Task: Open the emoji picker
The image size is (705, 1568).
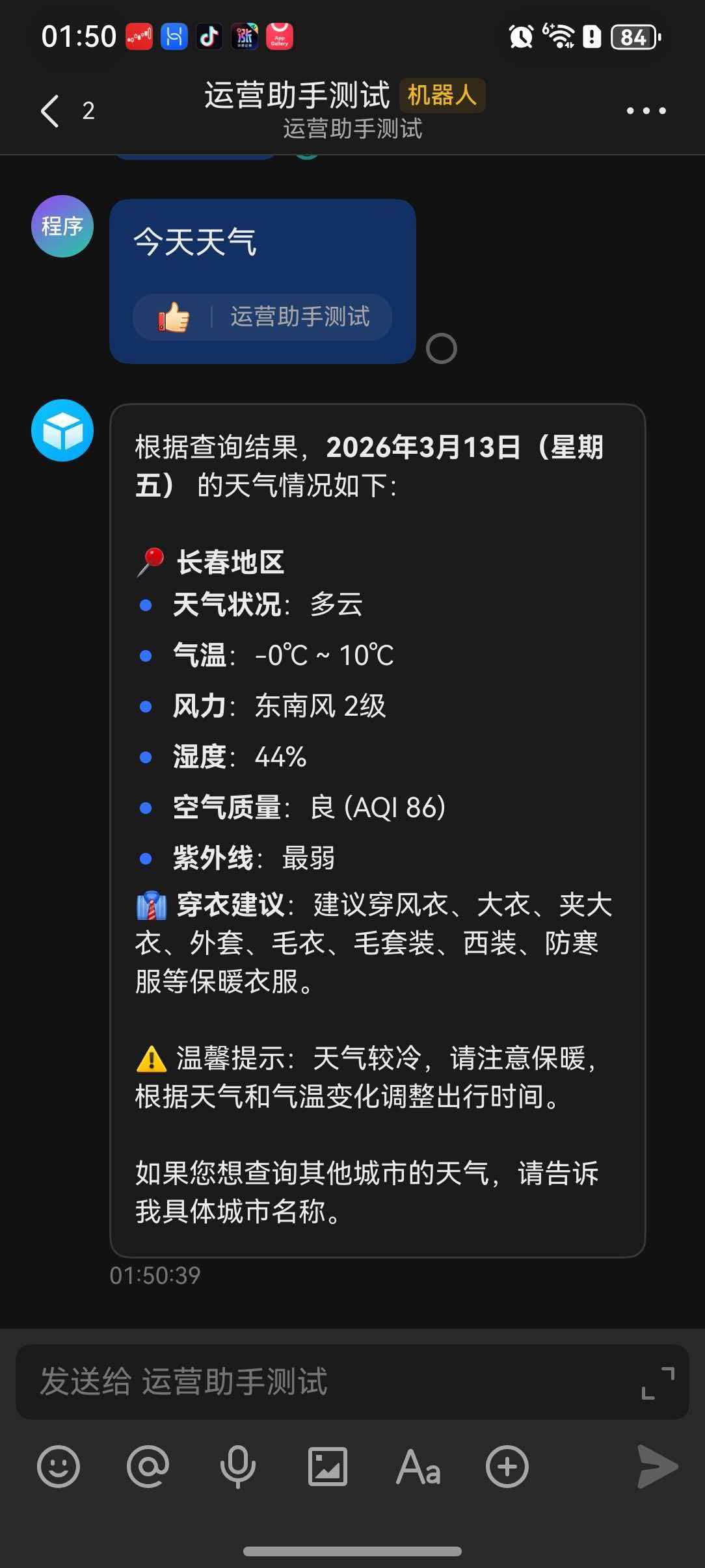Action: pos(59,1467)
